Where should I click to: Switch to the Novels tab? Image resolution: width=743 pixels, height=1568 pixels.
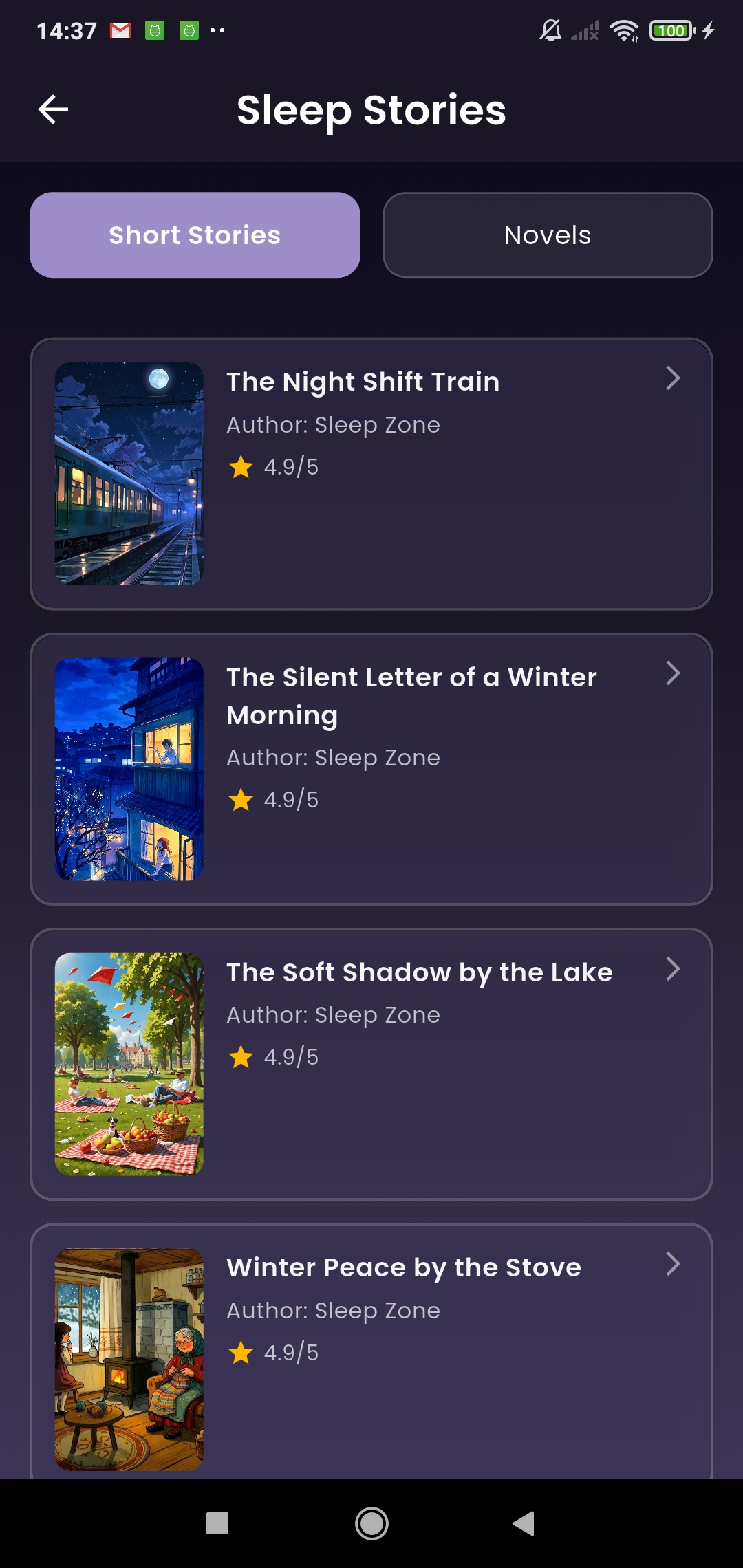pos(547,235)
